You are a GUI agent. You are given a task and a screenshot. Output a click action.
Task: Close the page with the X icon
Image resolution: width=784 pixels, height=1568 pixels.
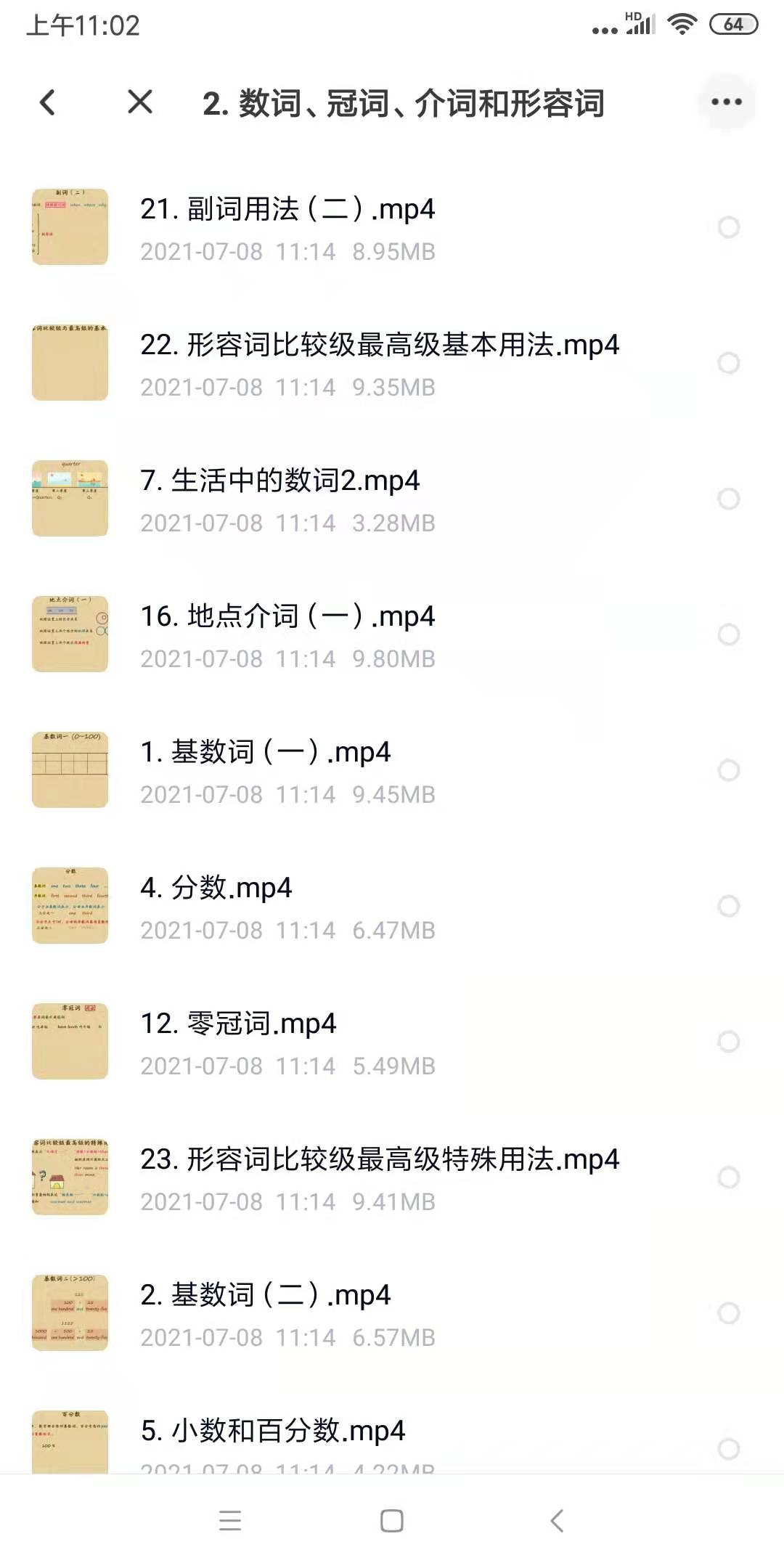click(140, 102)
